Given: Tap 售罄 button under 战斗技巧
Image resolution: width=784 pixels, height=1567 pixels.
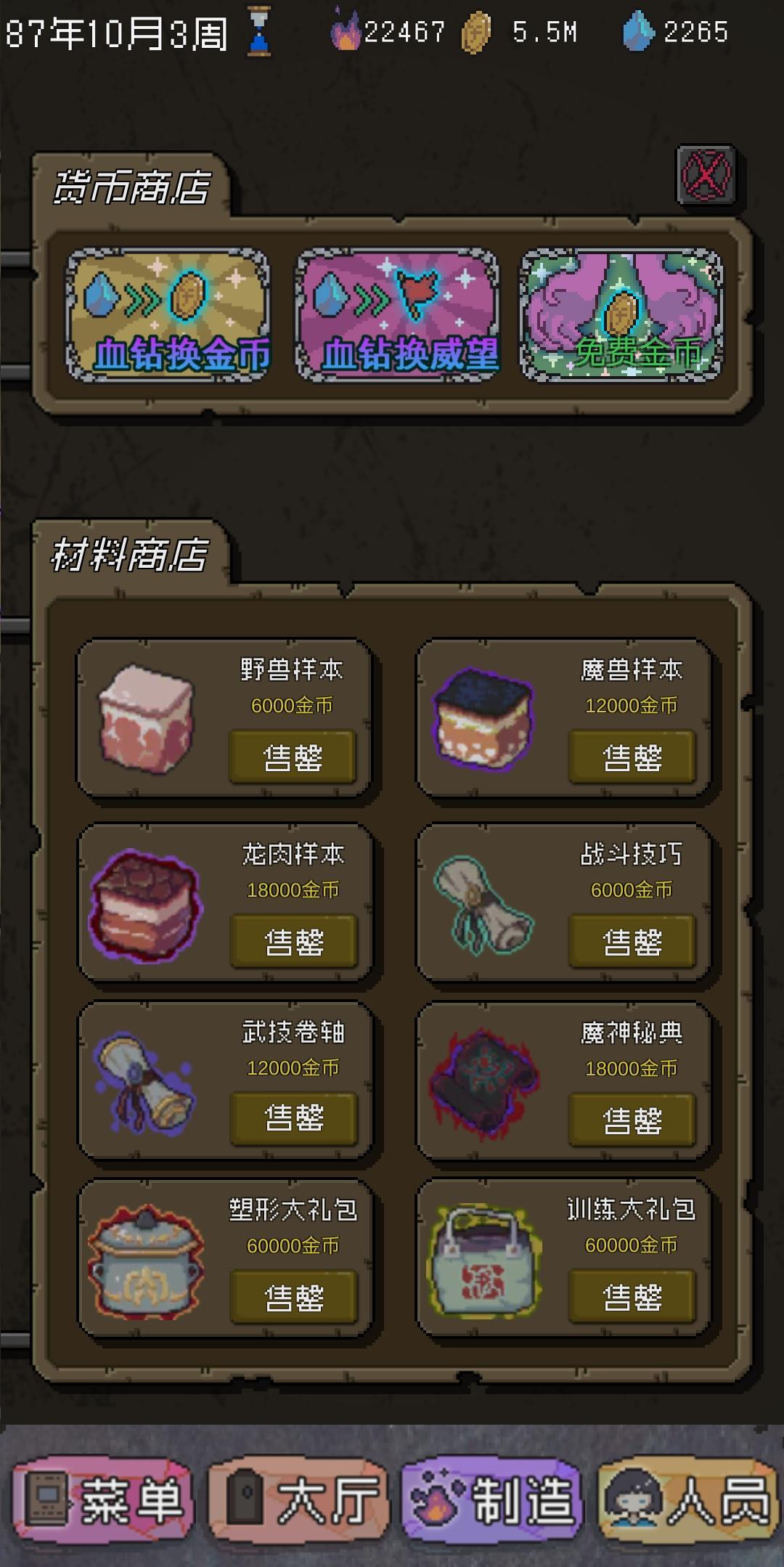Looking at the screenshot, I should 632,942.
